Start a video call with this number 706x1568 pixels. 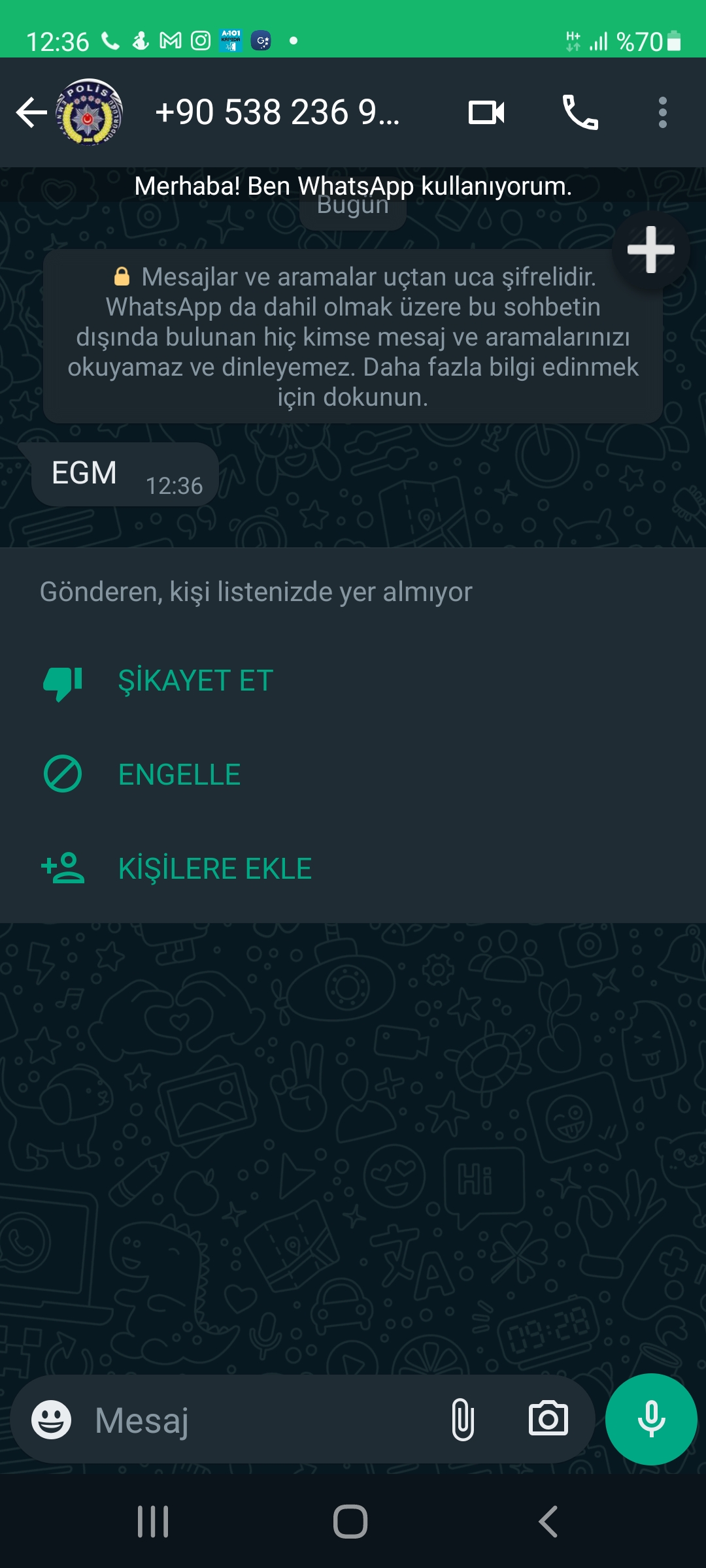coord(486,112)
